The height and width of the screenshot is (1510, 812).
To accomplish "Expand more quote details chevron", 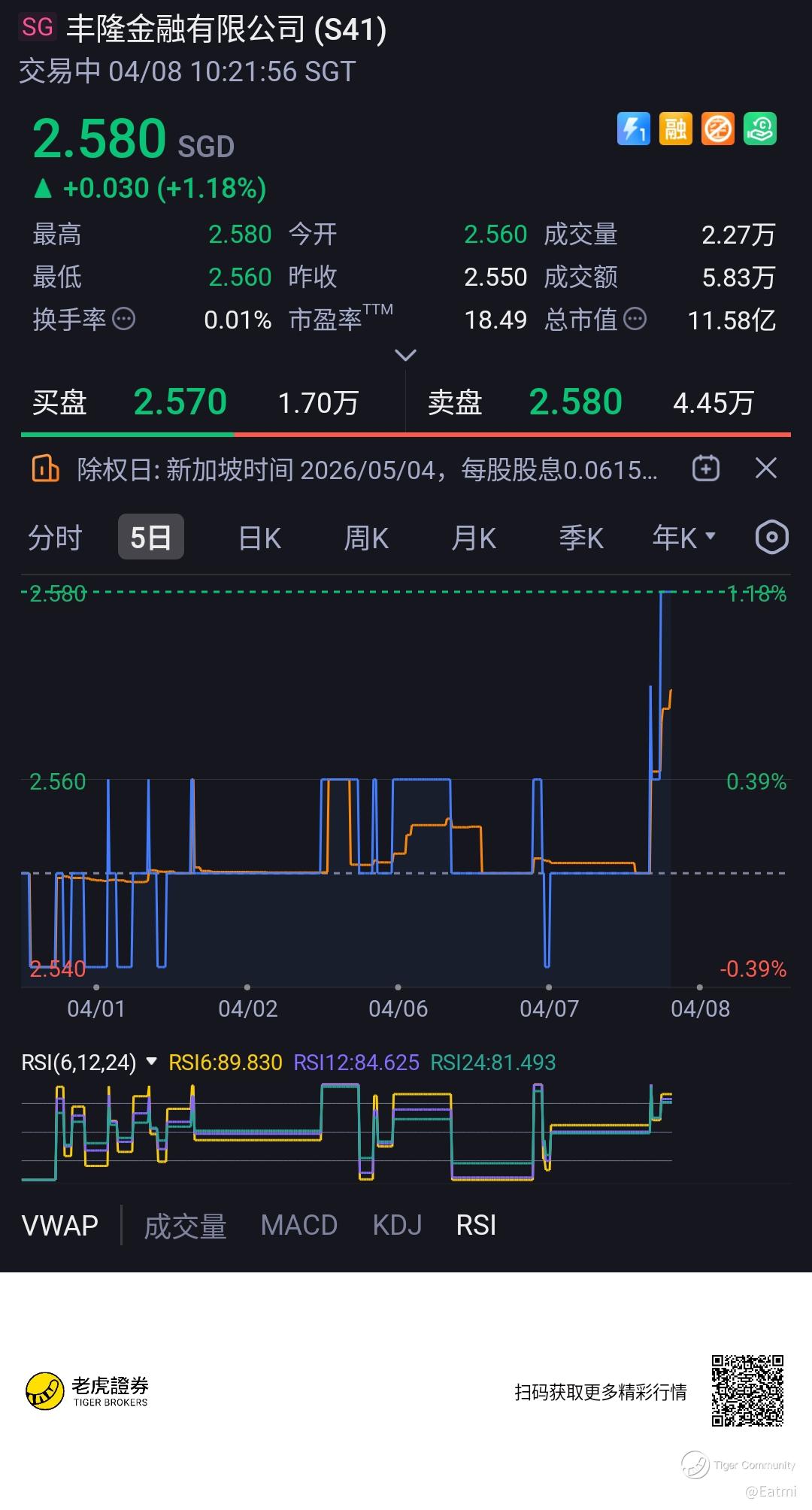I will tap(405, 355).
